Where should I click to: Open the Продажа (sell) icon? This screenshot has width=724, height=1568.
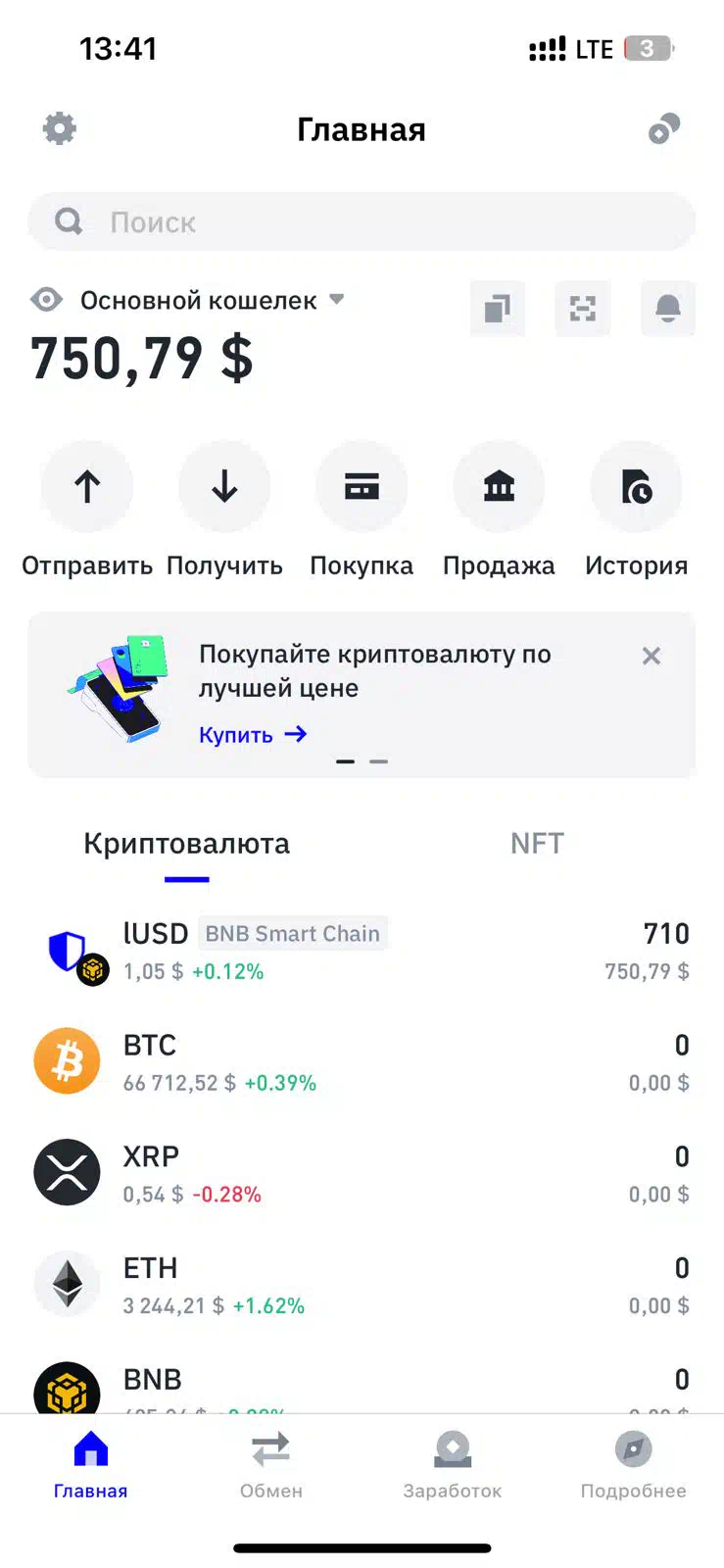click(499, 487)
